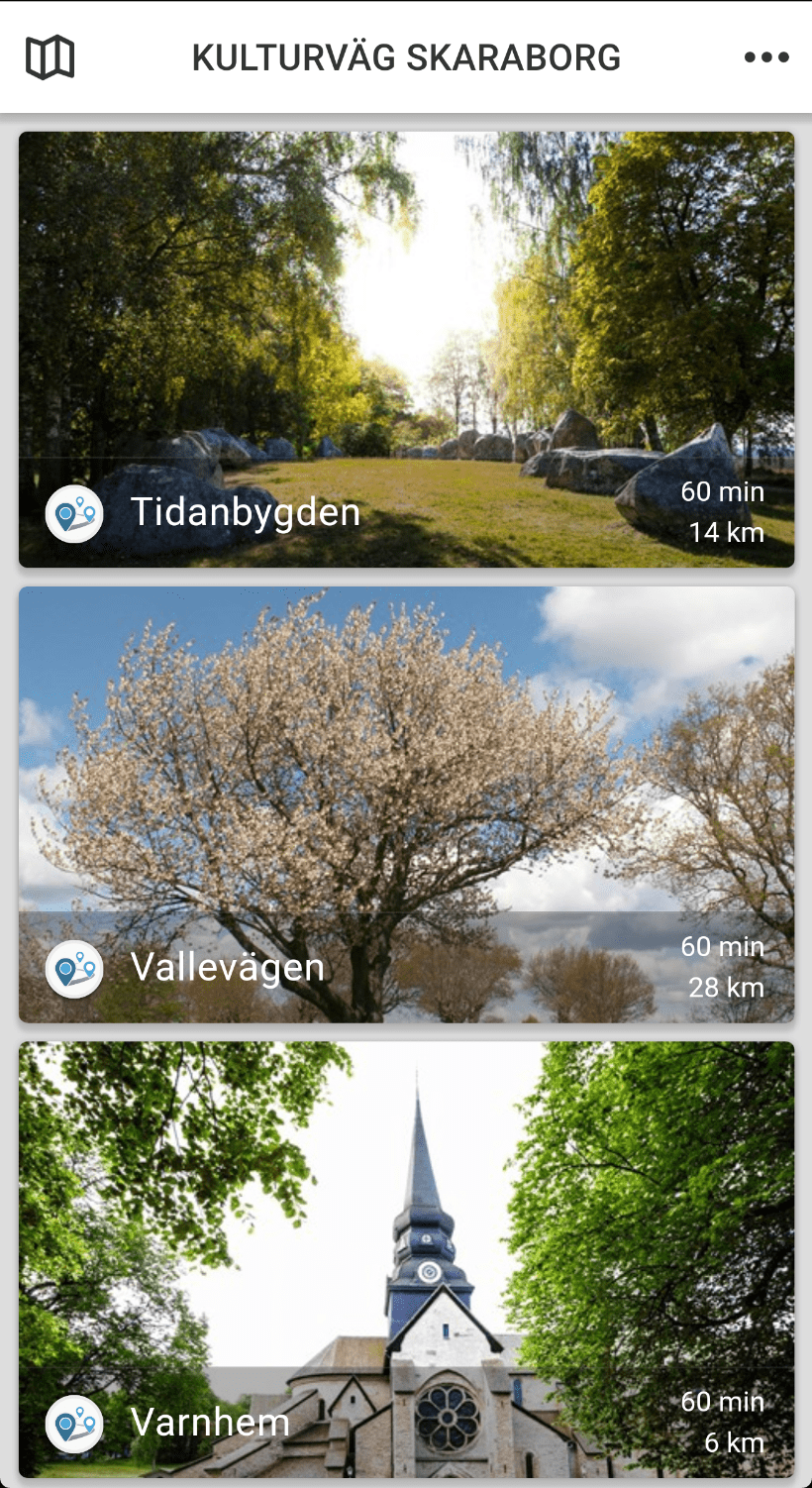View the Varnhem route card

(x=406, y=1259)
